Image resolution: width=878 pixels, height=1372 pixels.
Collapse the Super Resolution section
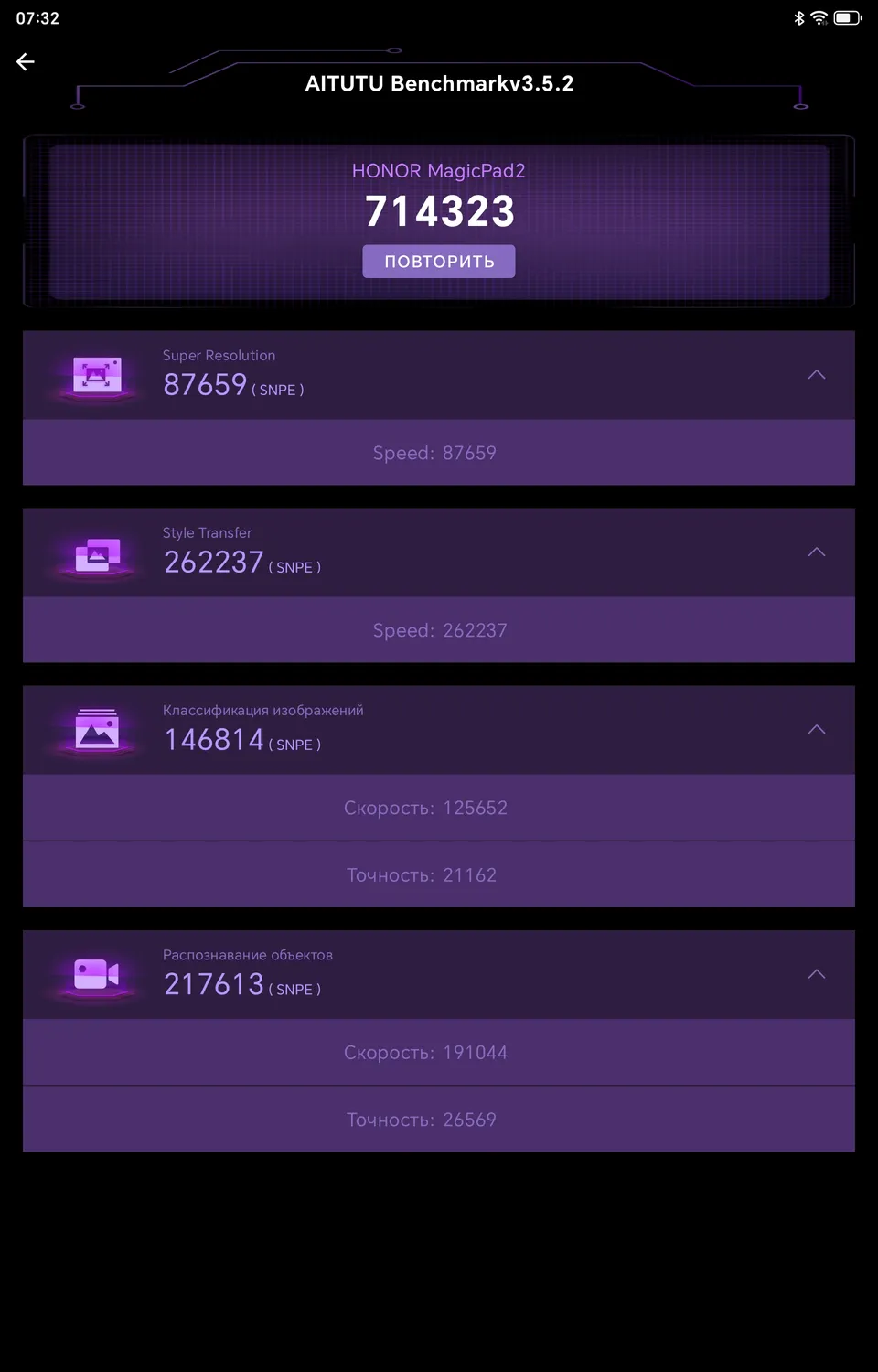point(817,375)
